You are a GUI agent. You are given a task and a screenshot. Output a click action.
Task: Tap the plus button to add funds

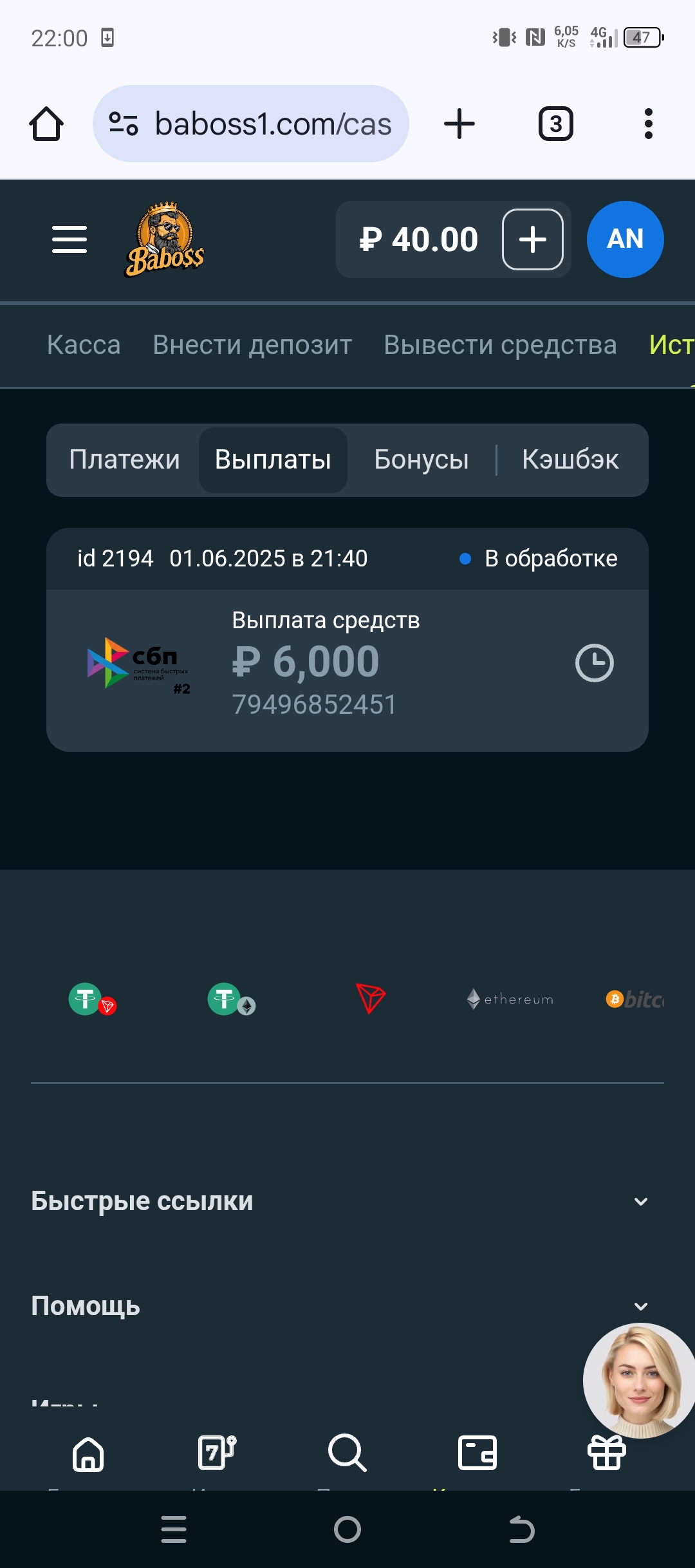[x=532, y=239]
